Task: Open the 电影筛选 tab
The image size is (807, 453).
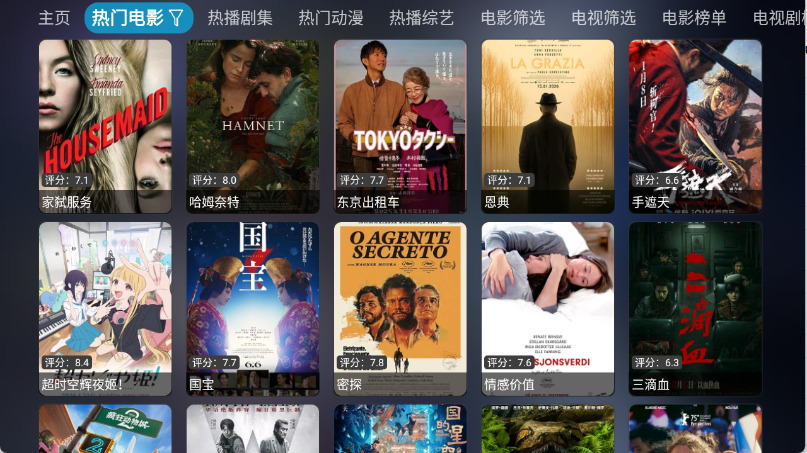Action: tap(512, 18)
